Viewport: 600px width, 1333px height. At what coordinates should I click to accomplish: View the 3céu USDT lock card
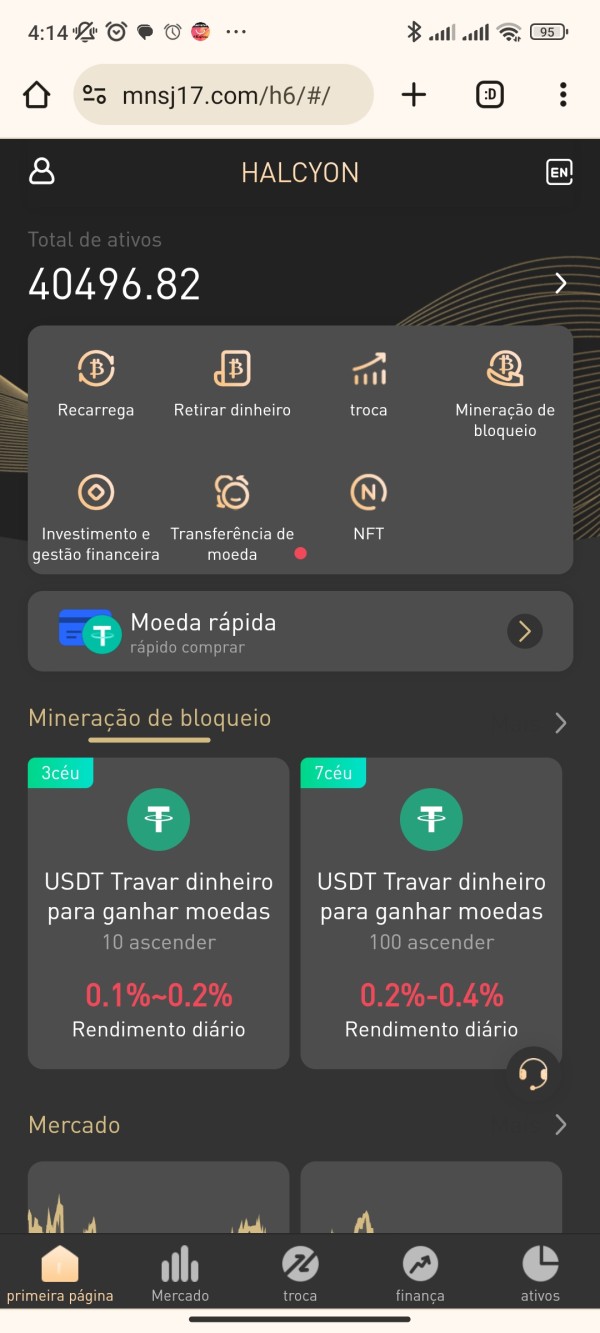point(158,912)
